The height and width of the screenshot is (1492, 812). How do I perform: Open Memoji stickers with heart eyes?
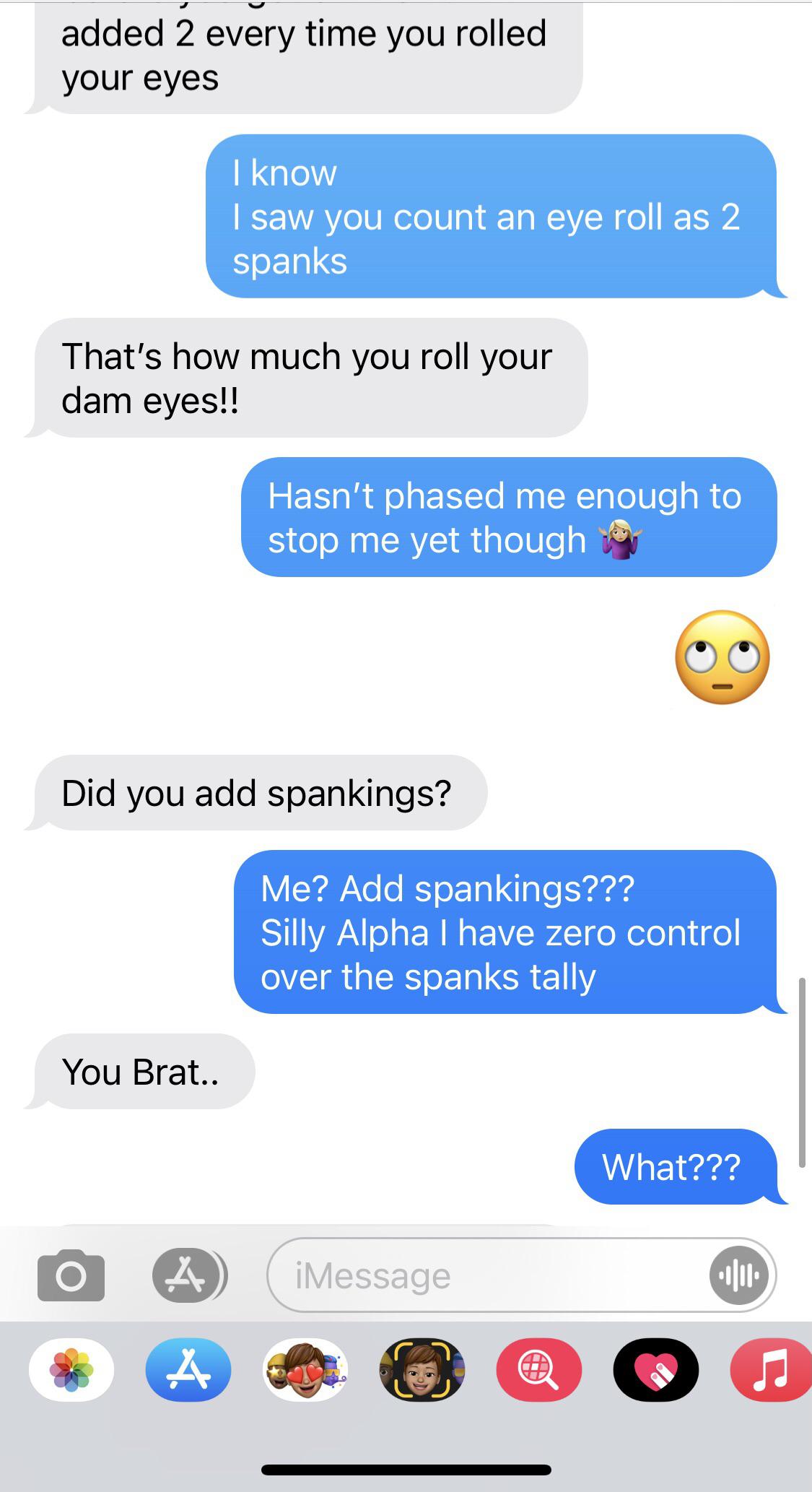point(305,1370)
